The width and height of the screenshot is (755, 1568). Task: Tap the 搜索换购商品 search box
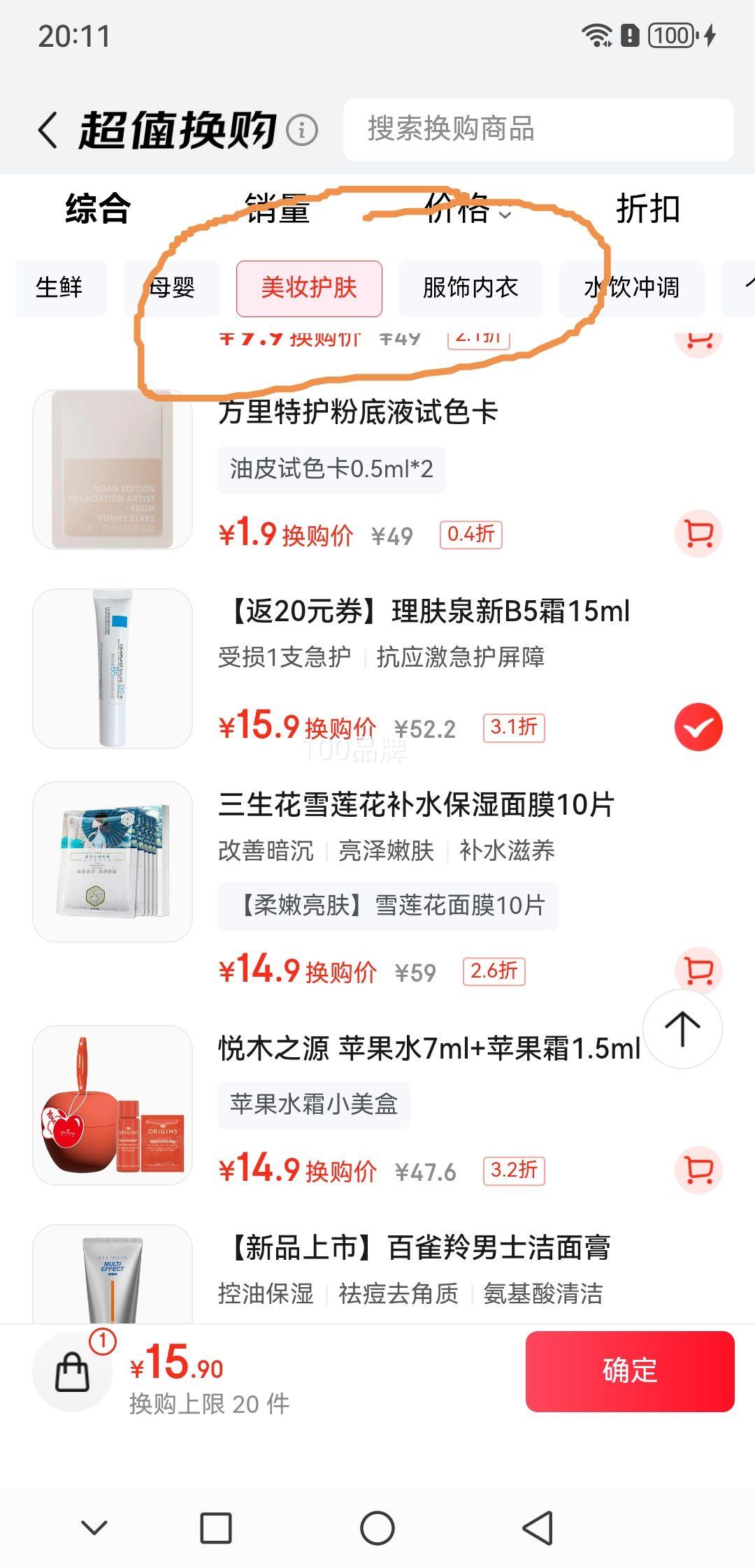[538, 130]
